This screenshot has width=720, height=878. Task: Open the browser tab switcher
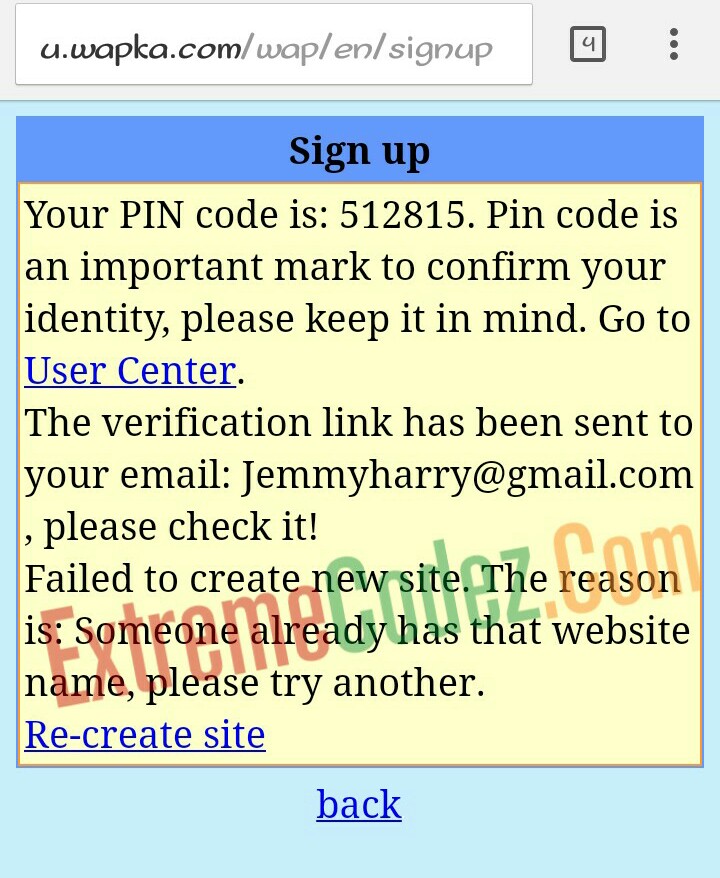[588, 45]
